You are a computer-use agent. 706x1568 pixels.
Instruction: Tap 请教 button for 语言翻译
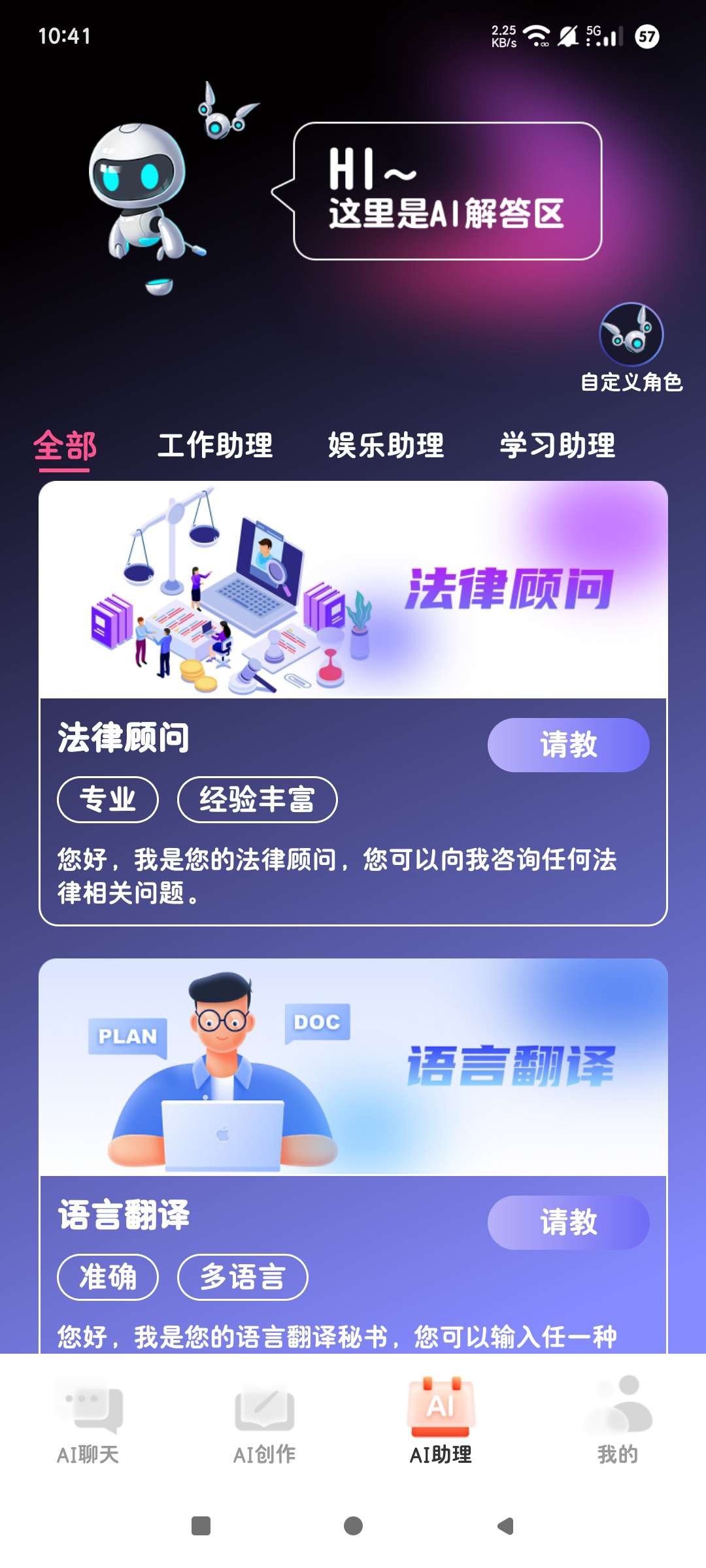[x=568, y=1222]
